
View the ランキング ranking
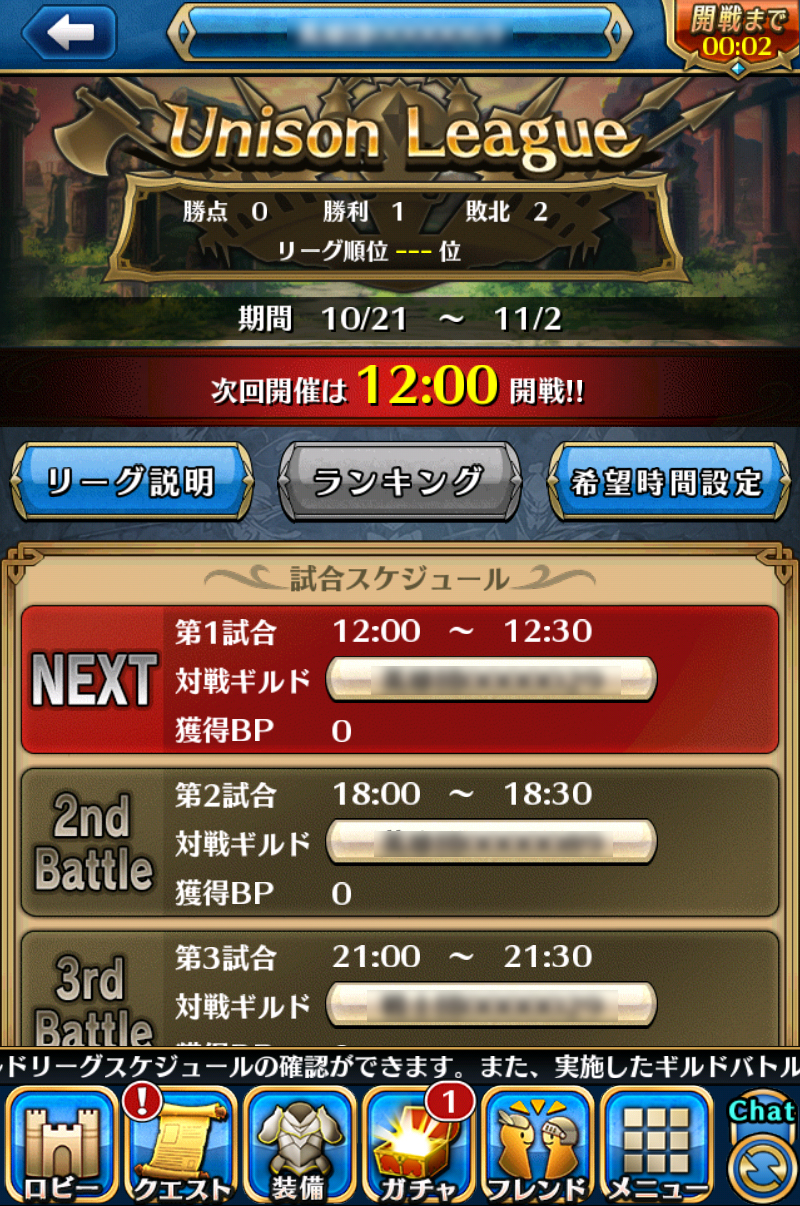click(399, 482)
